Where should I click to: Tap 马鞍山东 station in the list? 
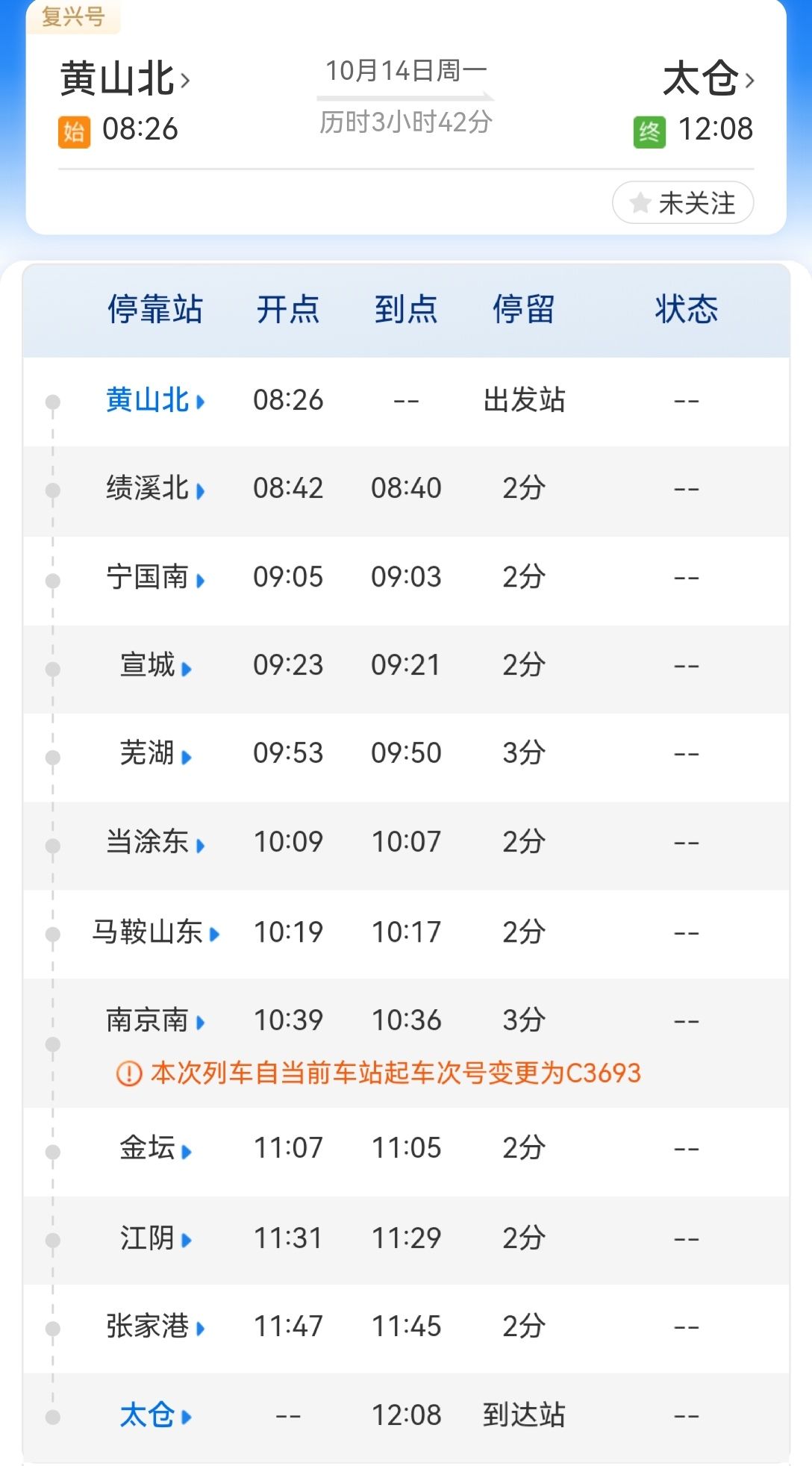[x=155, y=932]
